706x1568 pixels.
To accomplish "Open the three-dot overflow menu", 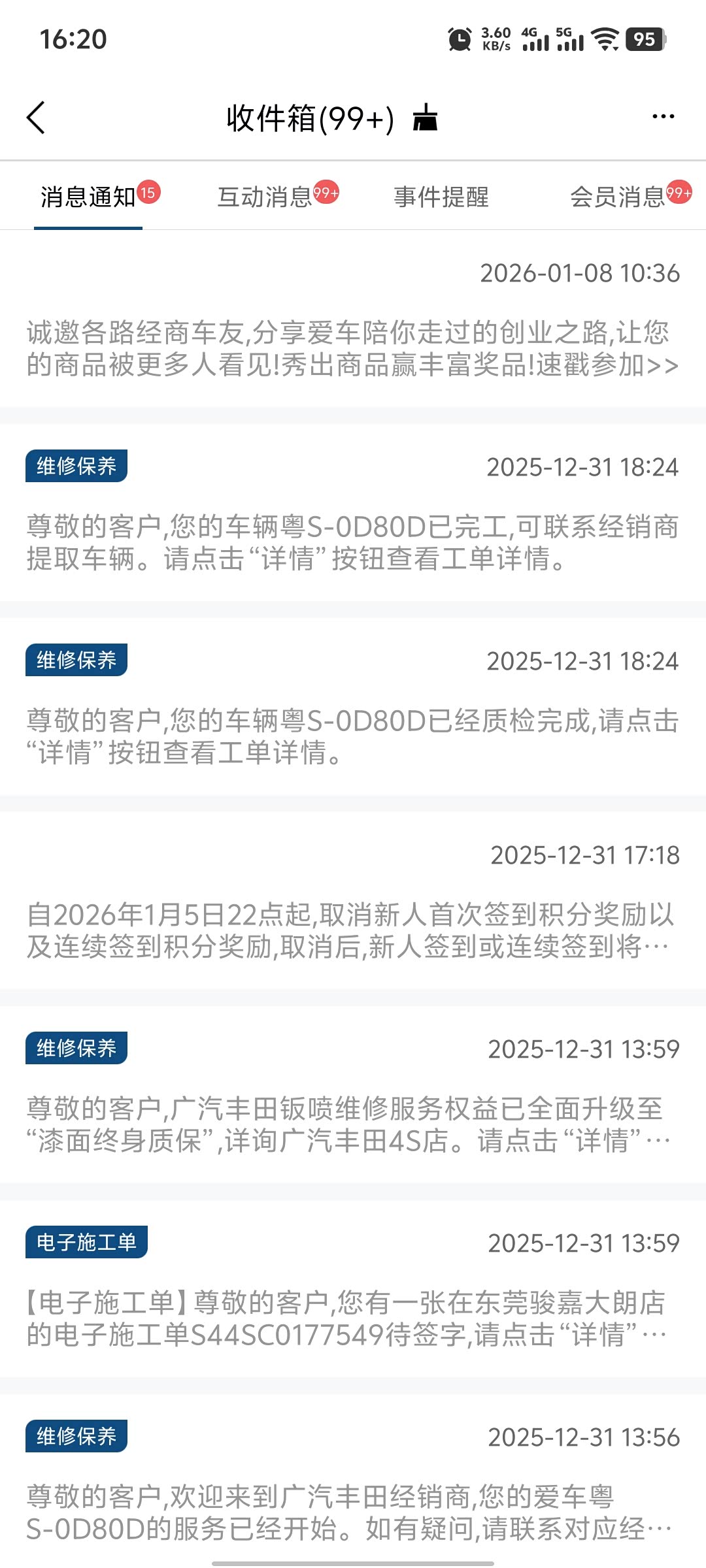I will 663,118.
